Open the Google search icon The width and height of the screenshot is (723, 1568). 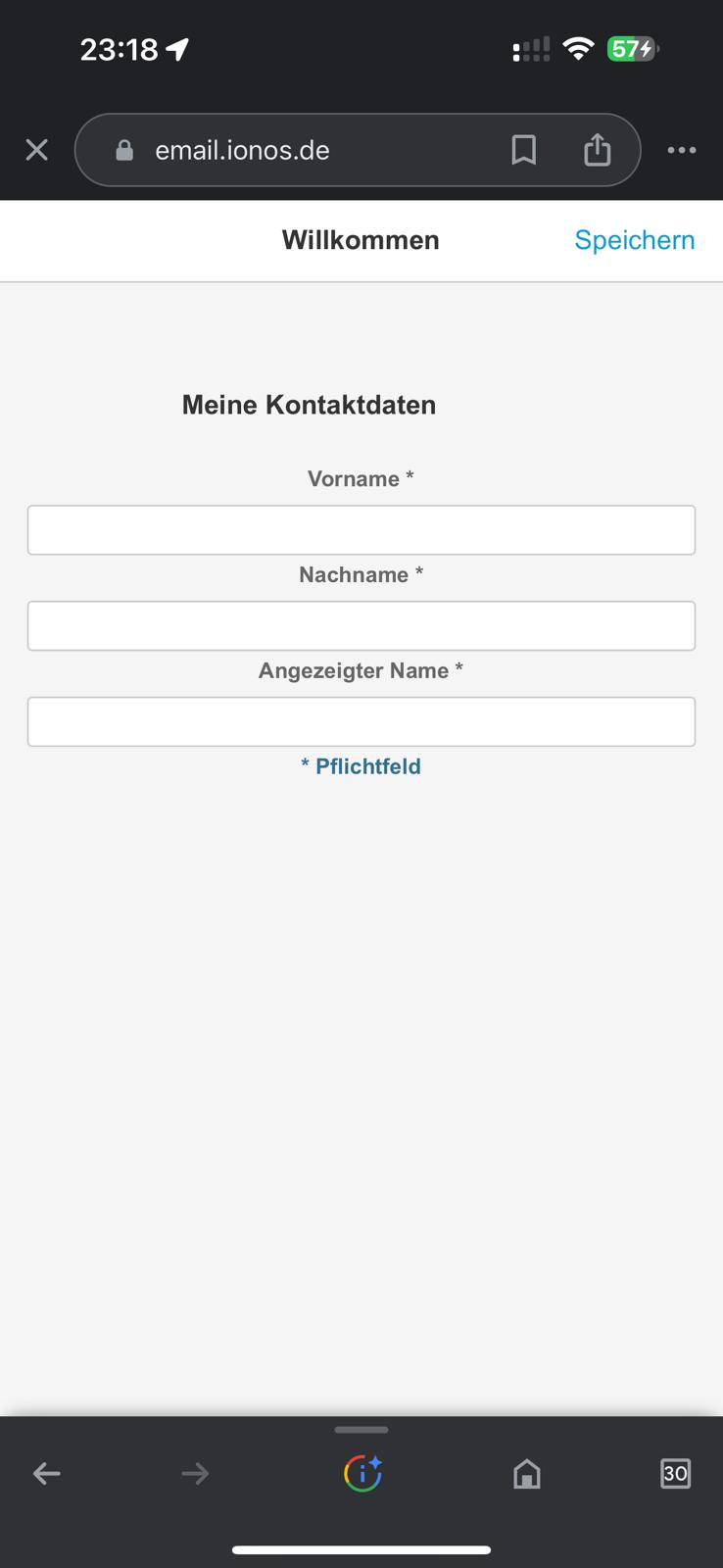click(362, 1473)
